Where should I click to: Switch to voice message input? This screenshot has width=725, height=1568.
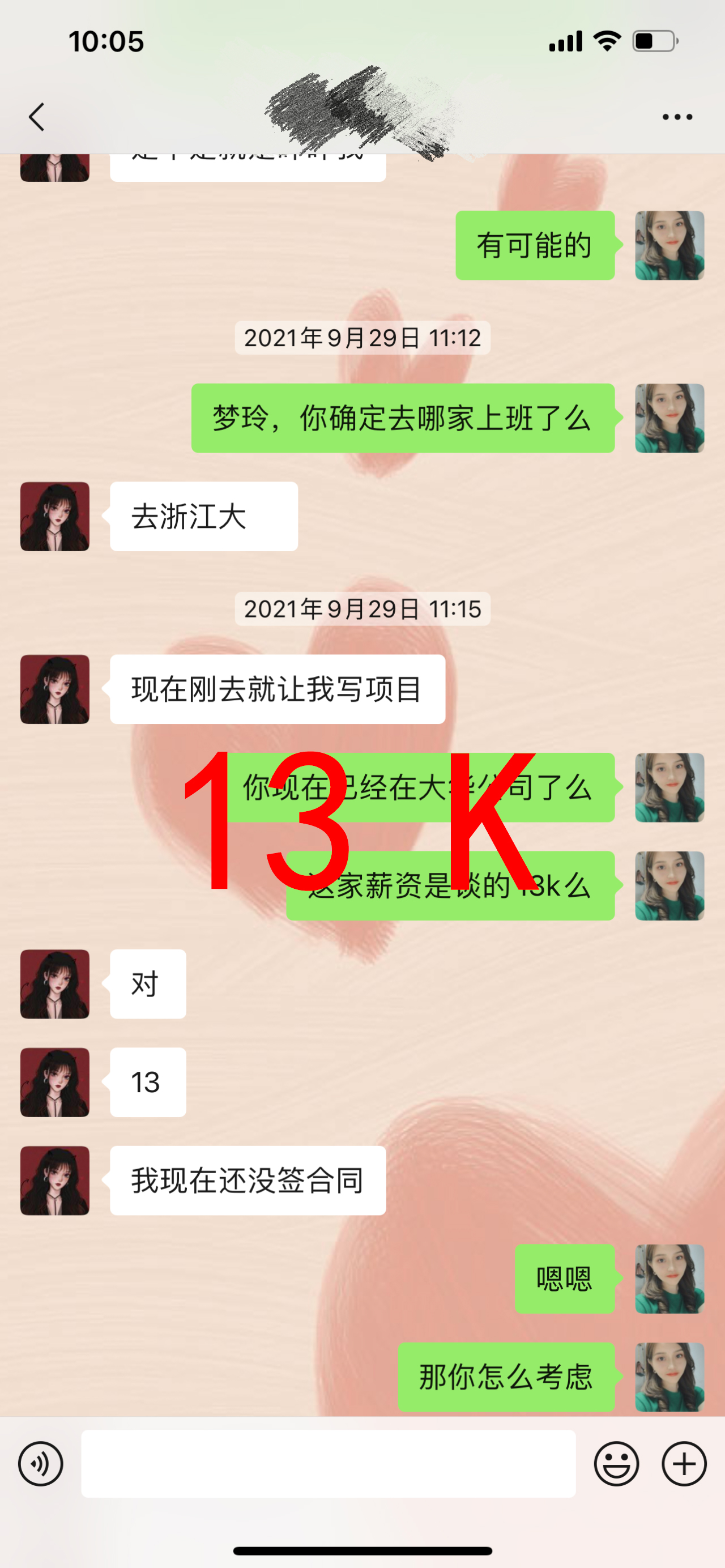point(41,1463)
